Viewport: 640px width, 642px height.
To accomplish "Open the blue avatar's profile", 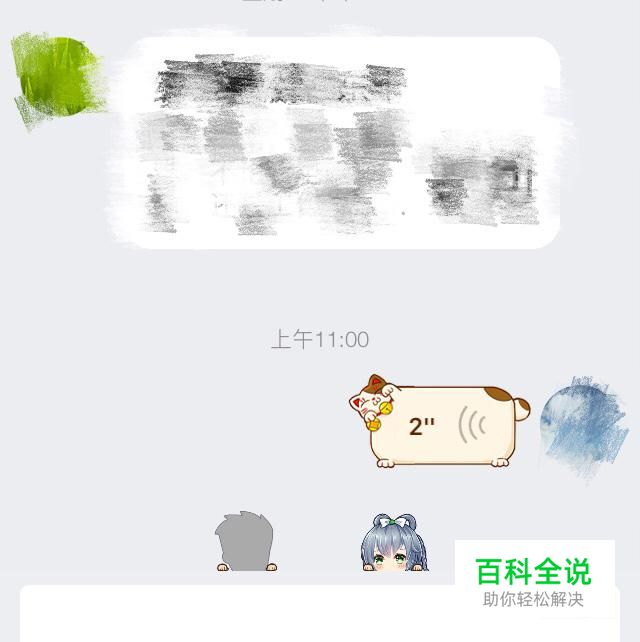I will [x=584, y=426].
